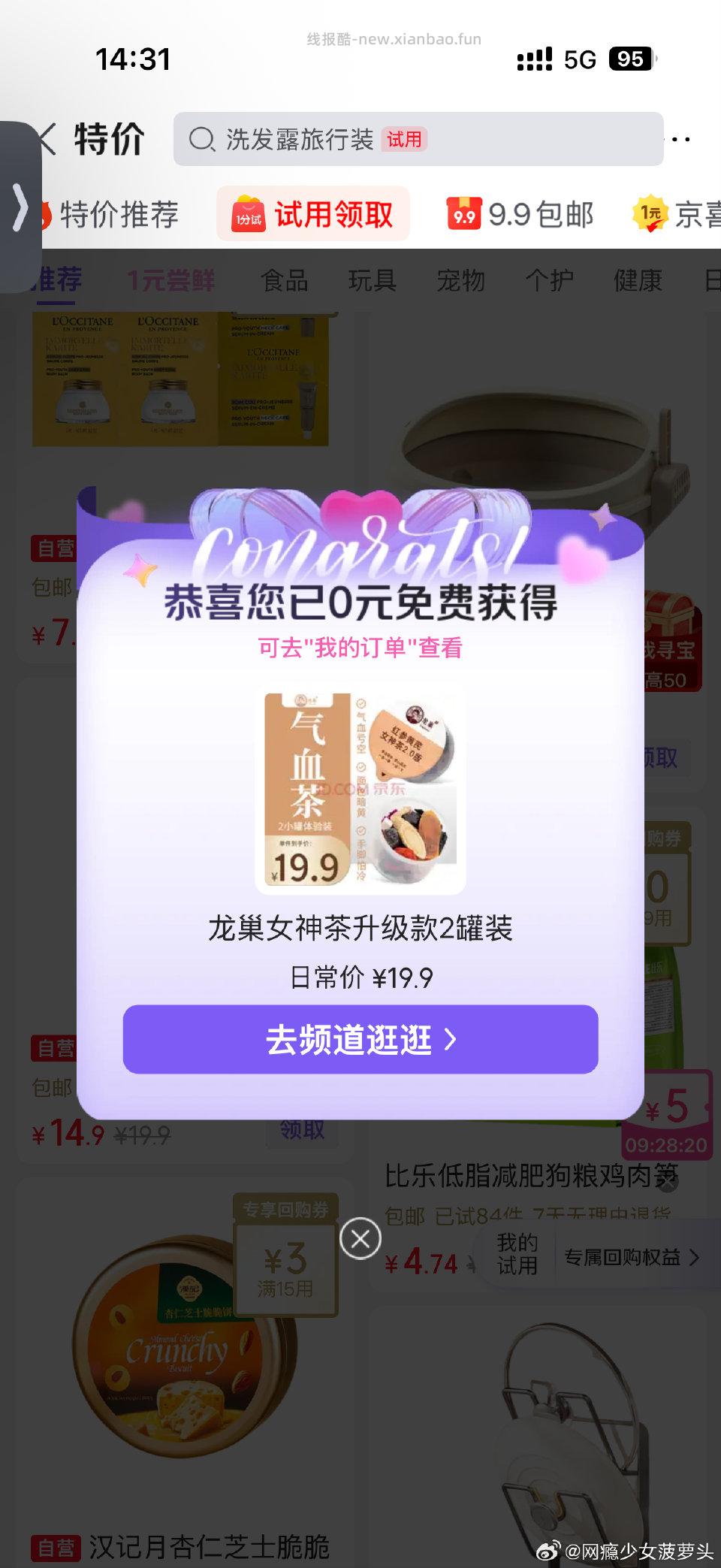Tap the 领取 coupon button
The width and height of the screenshot is (721, 1568).
pyautogui.click(x=303, y=1128)
